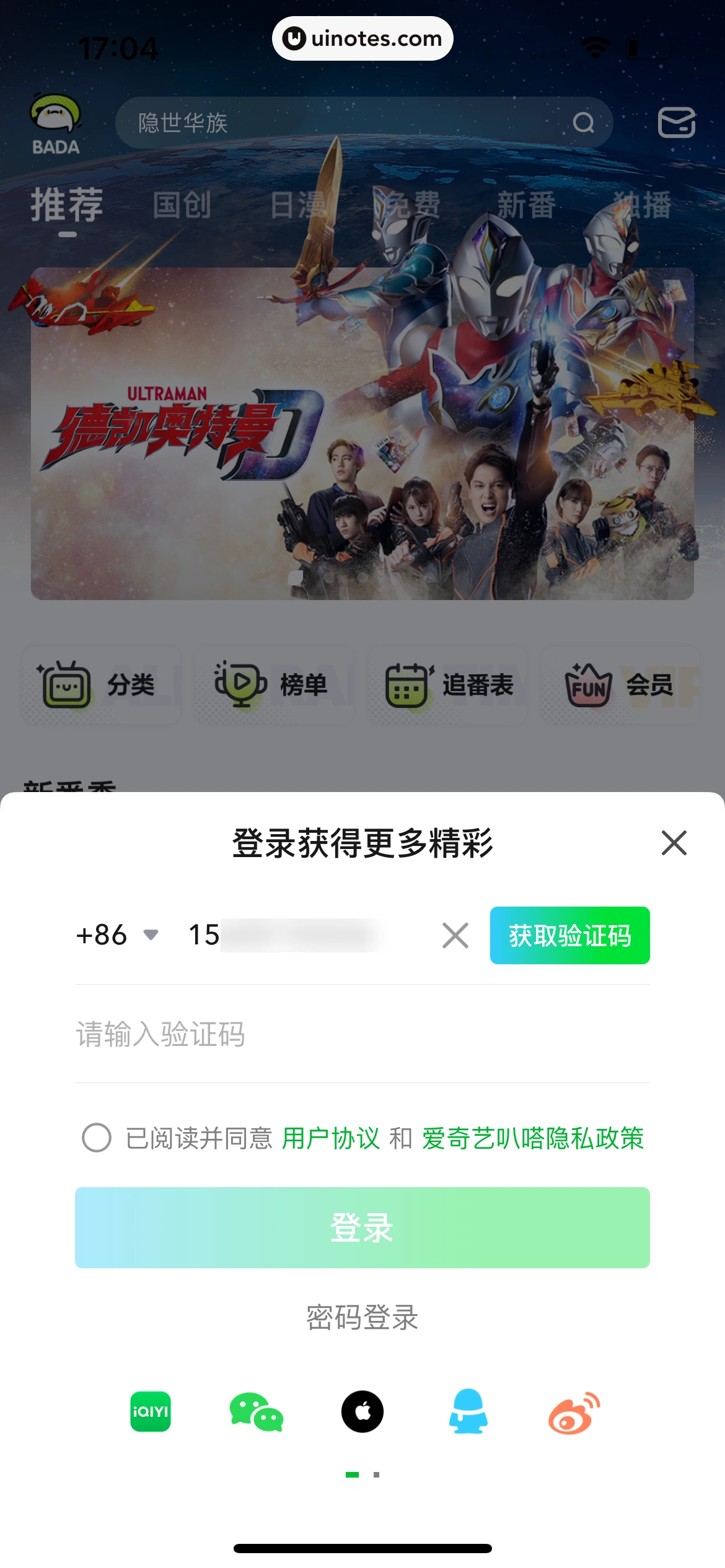Sign in with WeChat
725x1568 pixels.
(257, 1412)
